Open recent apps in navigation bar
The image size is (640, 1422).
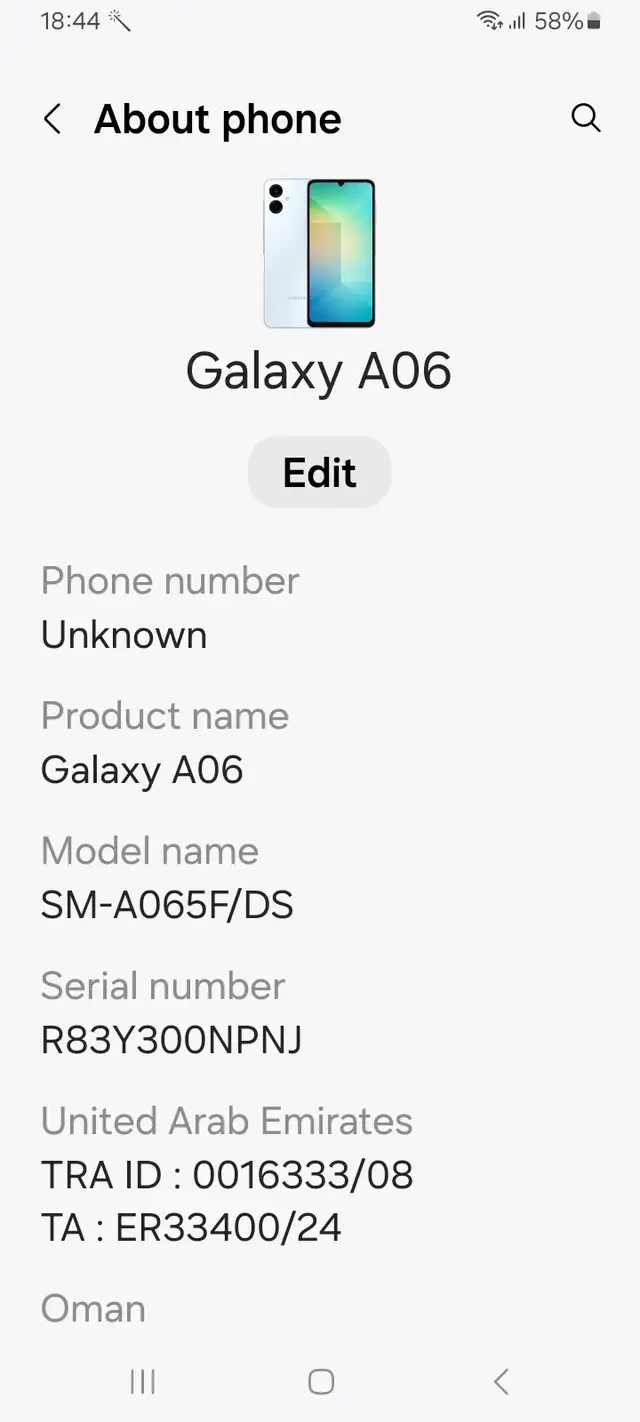click(143, 1381)
